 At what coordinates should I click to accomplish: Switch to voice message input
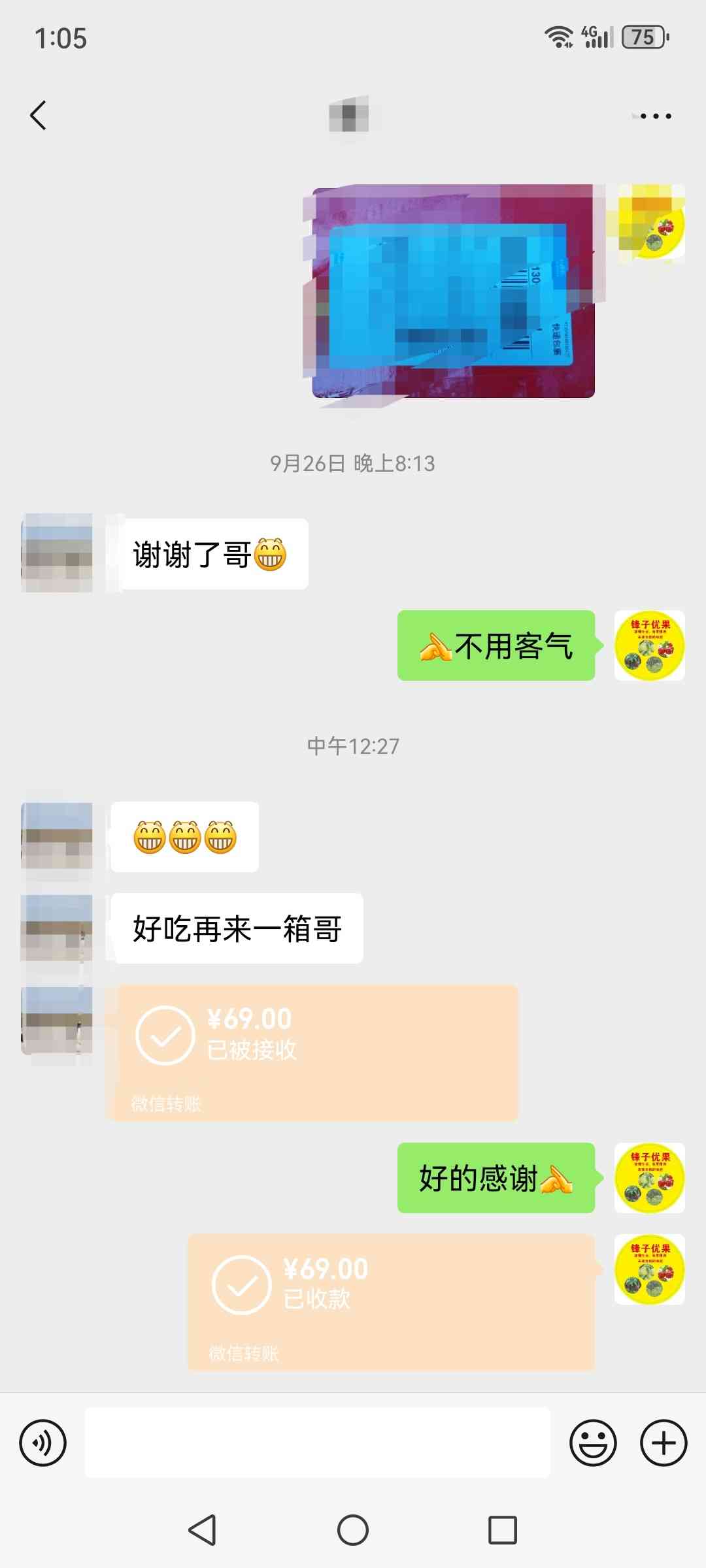(43, 1443)
